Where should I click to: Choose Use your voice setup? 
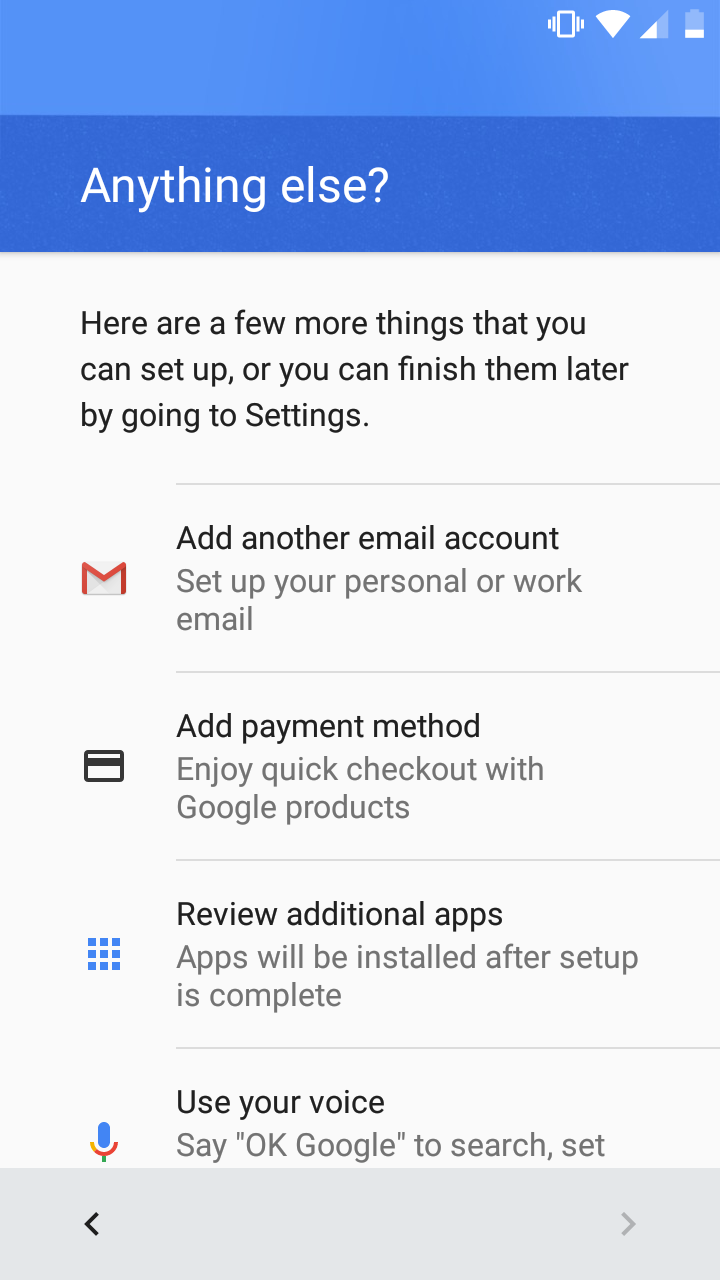(360, 1108)
